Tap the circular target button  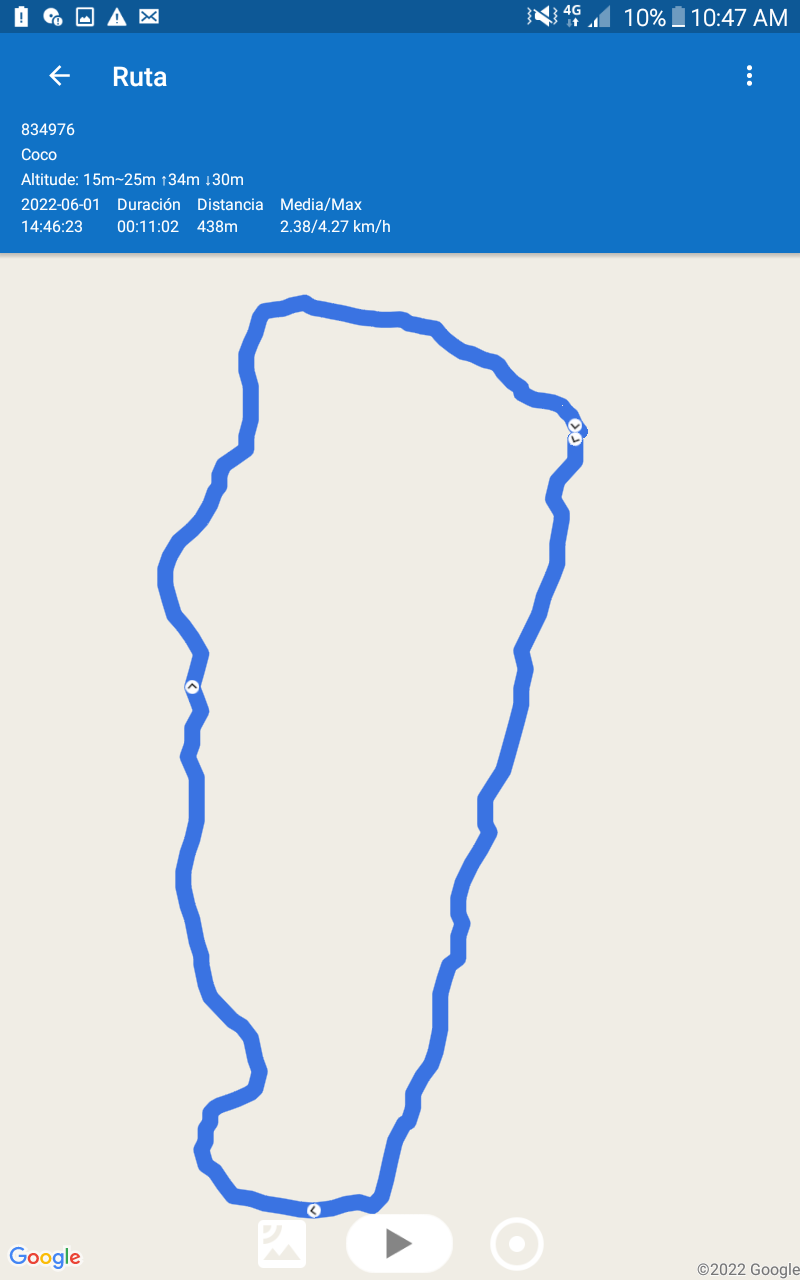point(517,1244)
